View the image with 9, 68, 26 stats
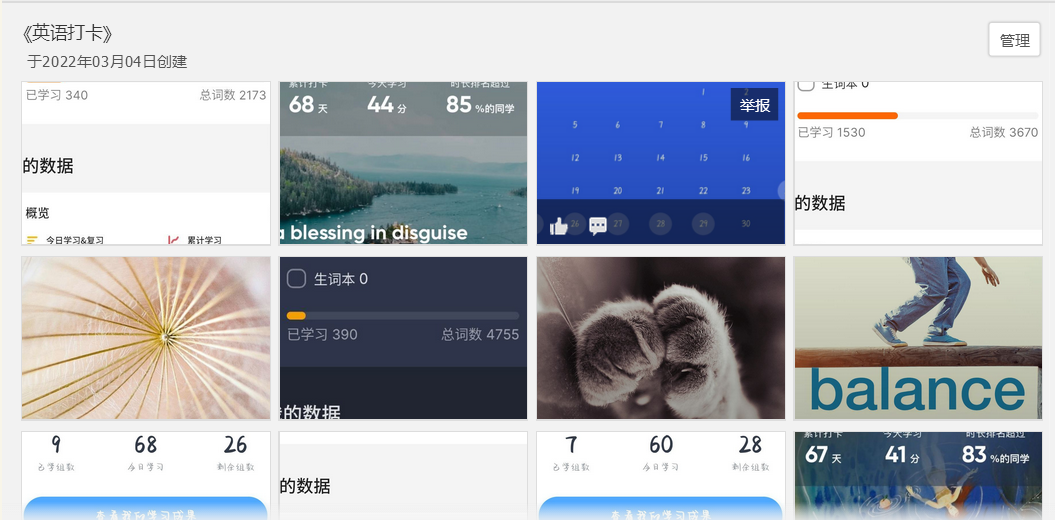 146,476
